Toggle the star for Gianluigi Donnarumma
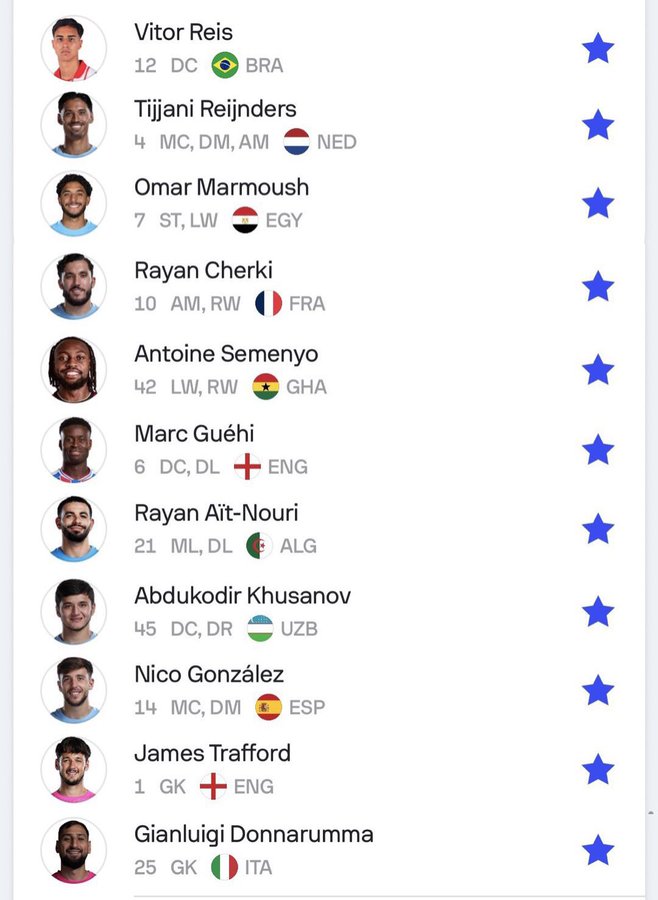This screenshot has height=900, width=658. (598, 850)
